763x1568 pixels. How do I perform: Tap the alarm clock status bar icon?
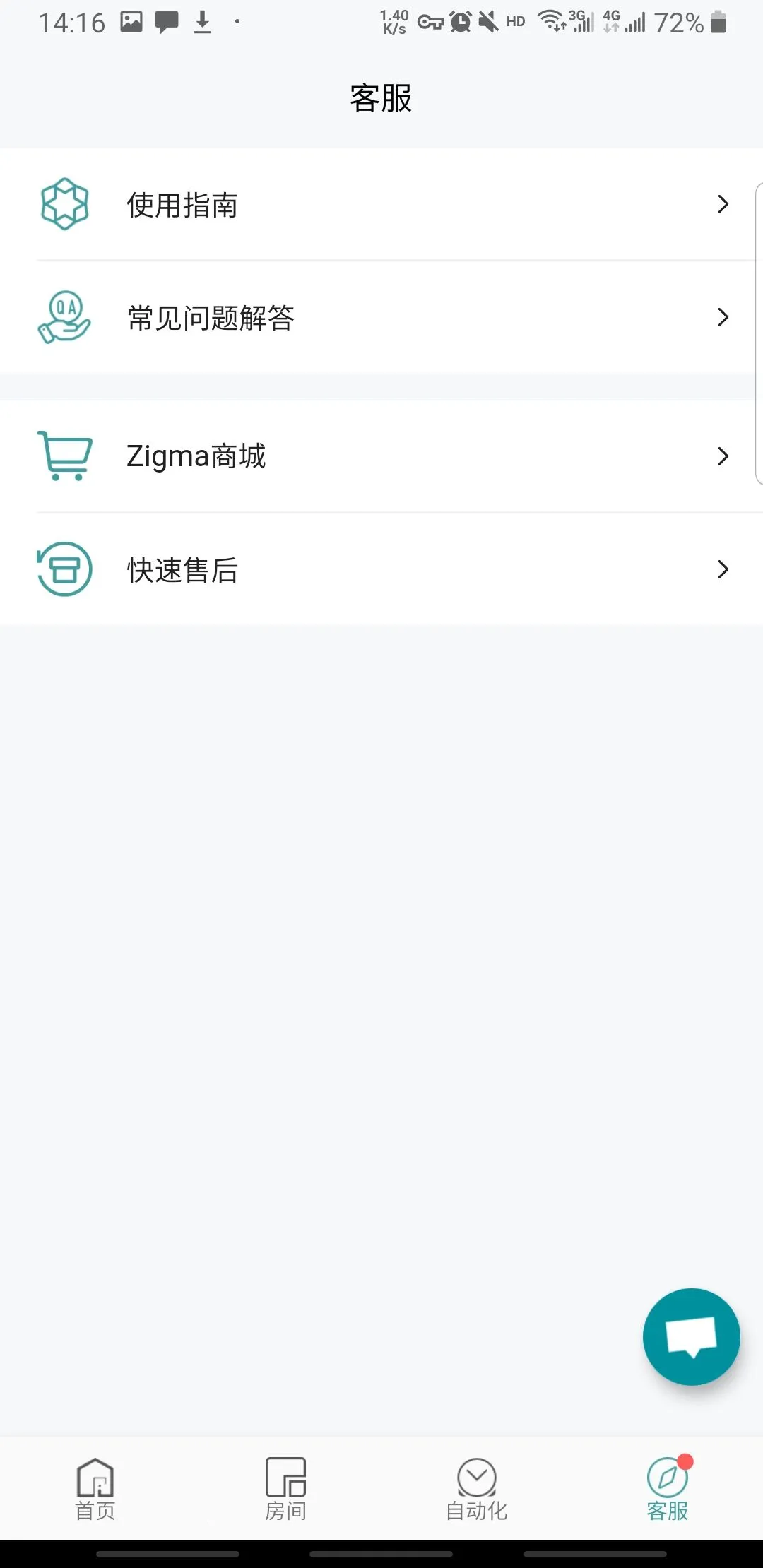coord(460,21)
